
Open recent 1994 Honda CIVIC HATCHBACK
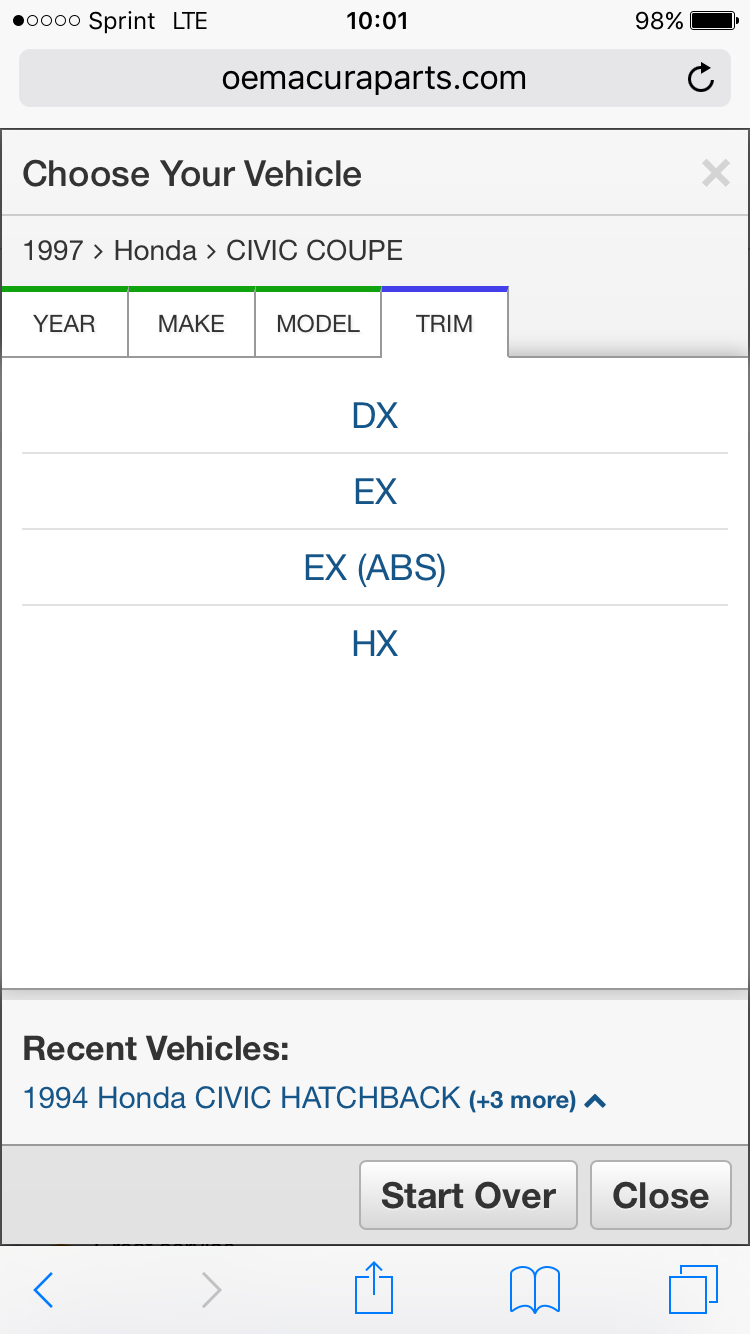pos(242,1099)
